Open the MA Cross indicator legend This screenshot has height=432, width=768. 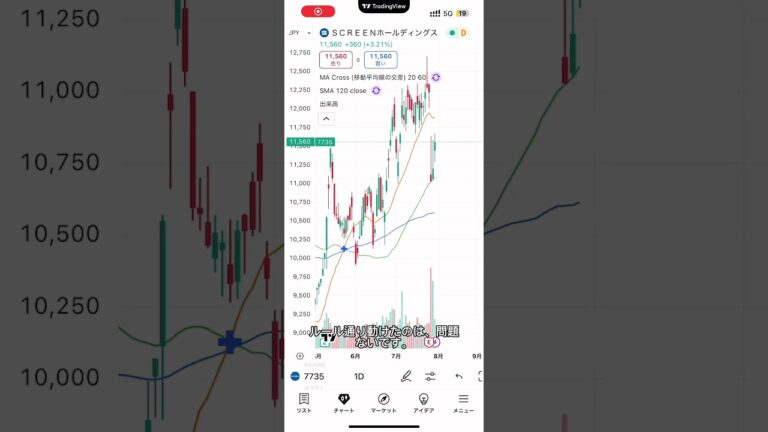tap(372, 77)
